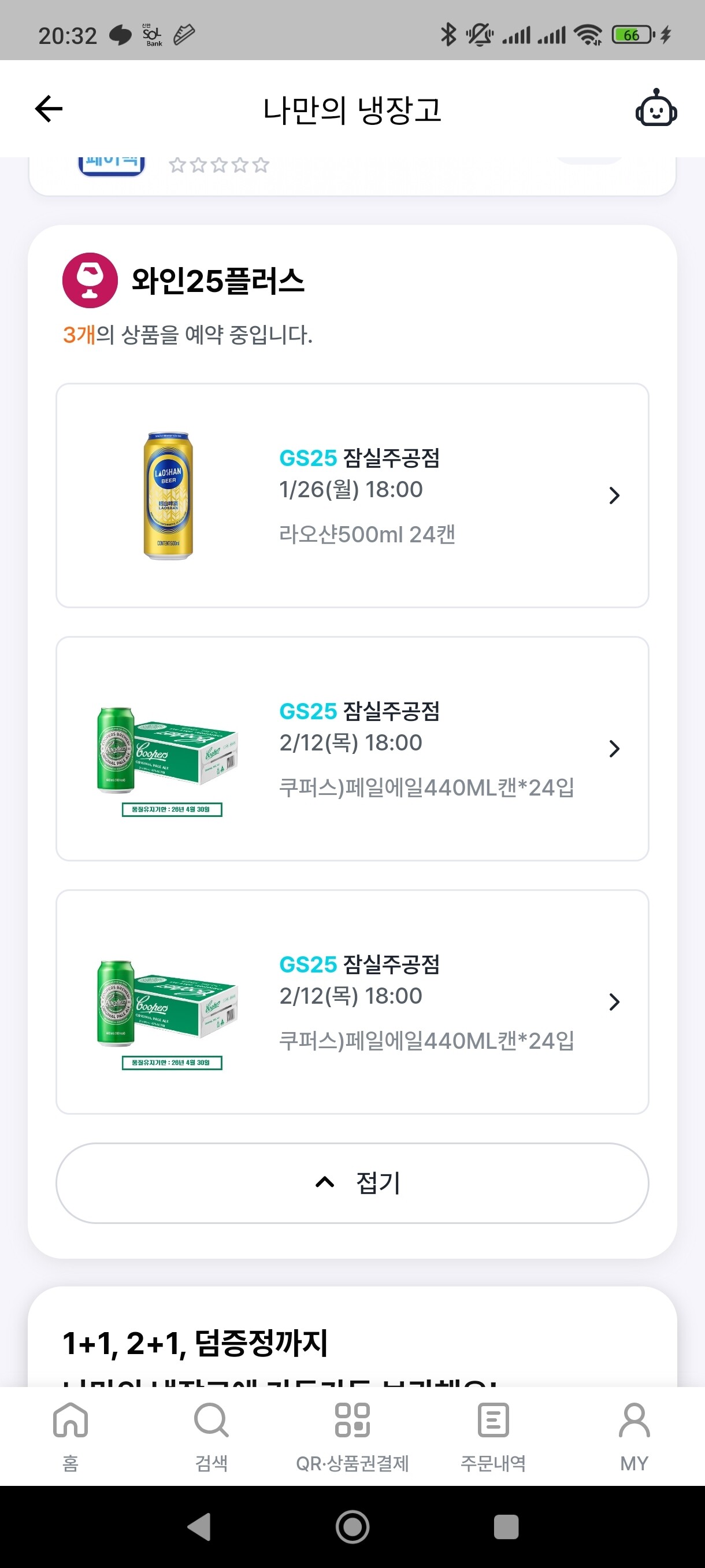Screen dimensions: 705x1568
Task: Collapse the list with 접기
Action: [x=352, y=1183]
